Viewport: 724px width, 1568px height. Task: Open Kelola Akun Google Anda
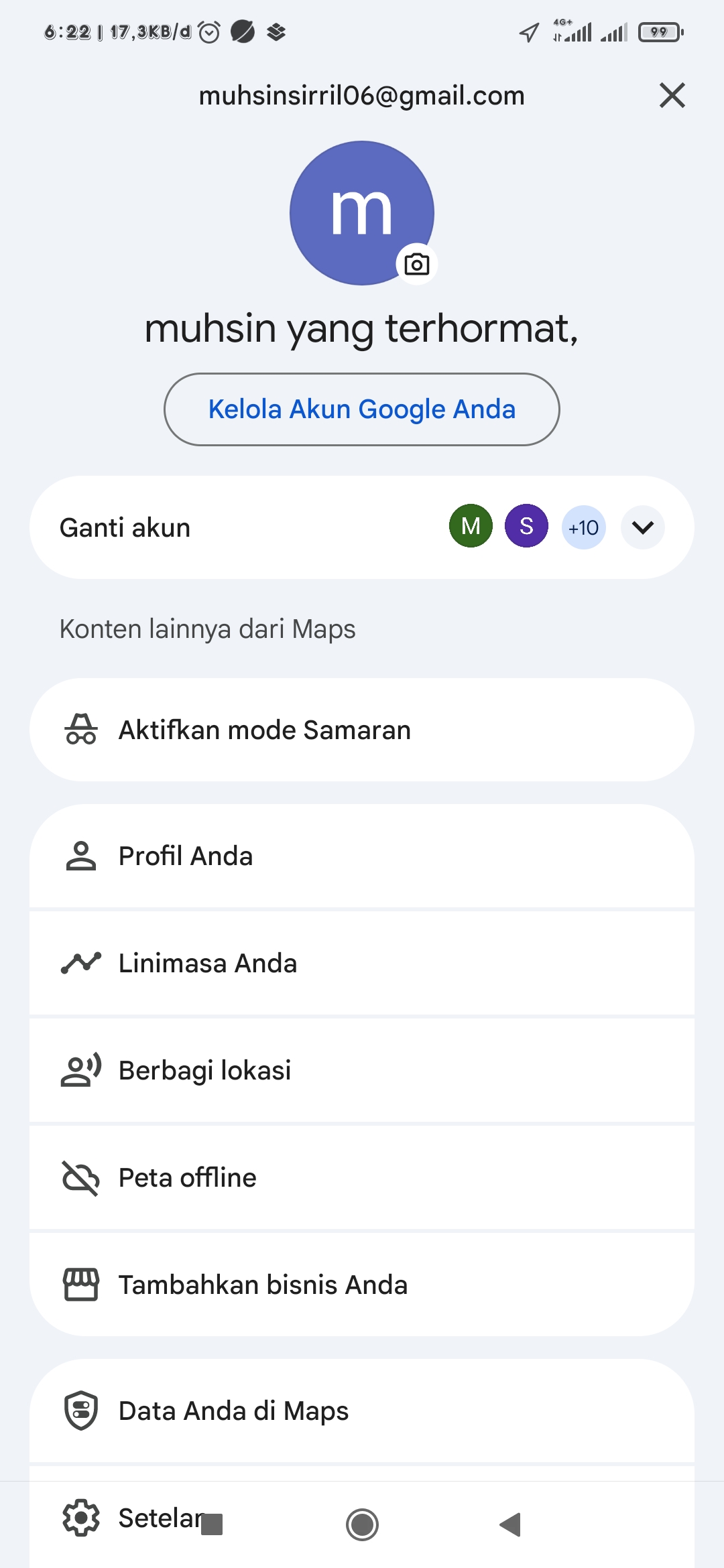click(x=362, y=409)
